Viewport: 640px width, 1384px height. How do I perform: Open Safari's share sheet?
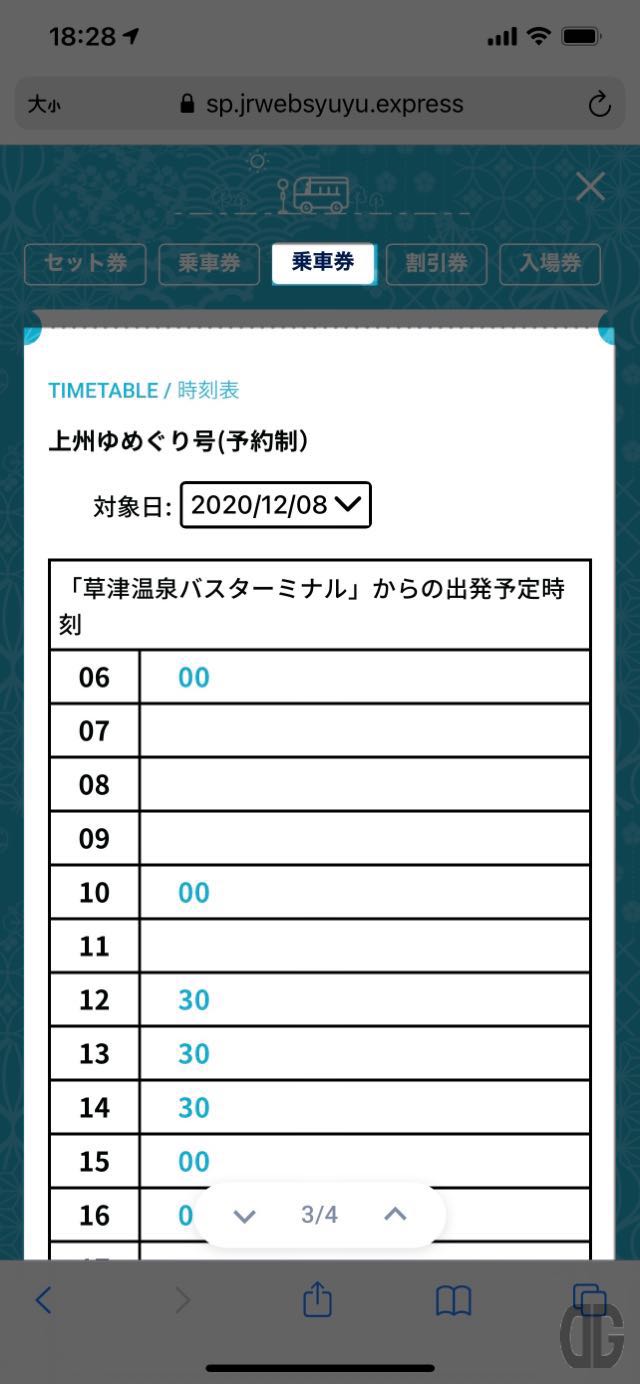click(x=317, y=1298)
